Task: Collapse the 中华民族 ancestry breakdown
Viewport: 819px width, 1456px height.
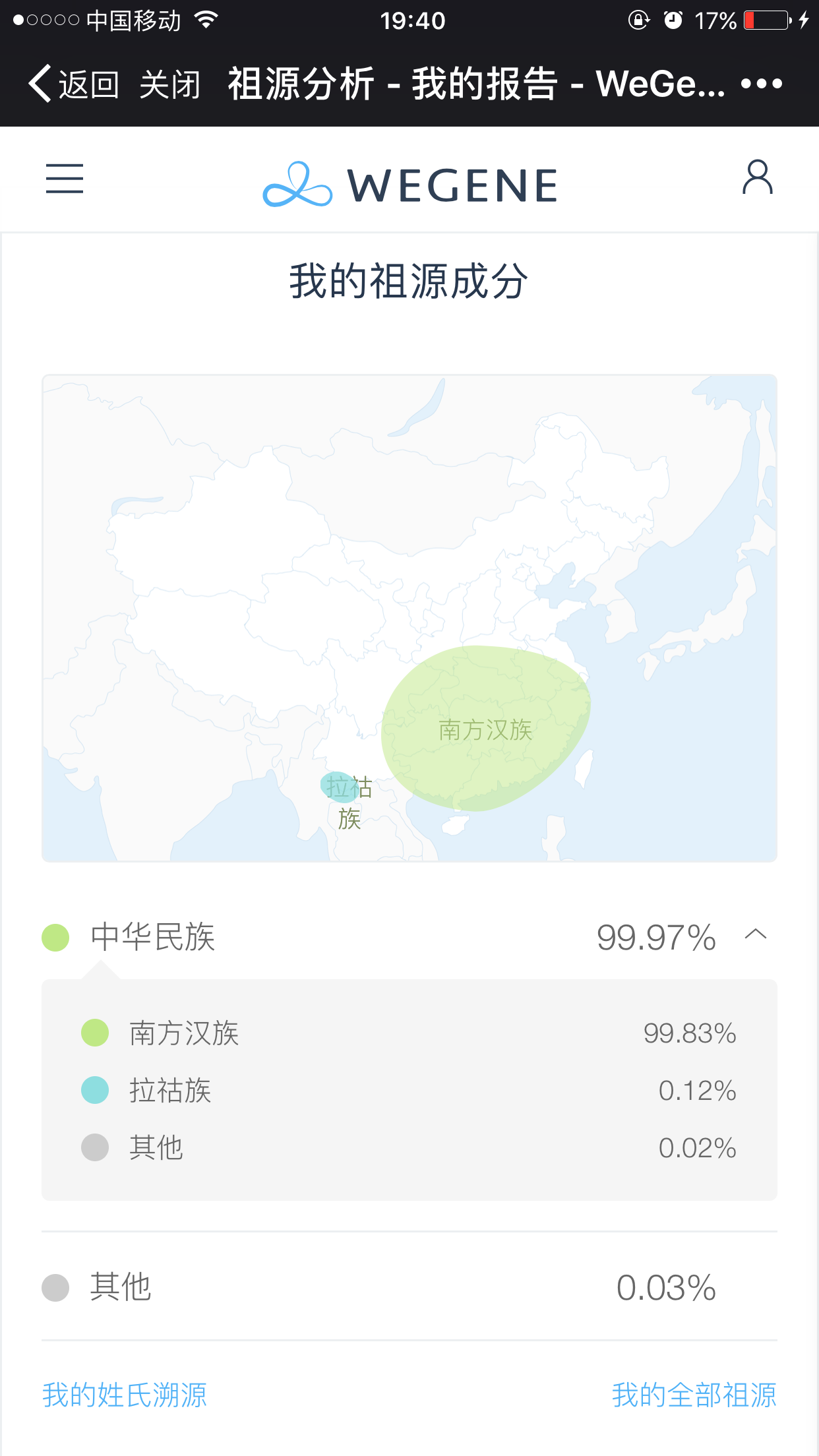Action: 756,934
